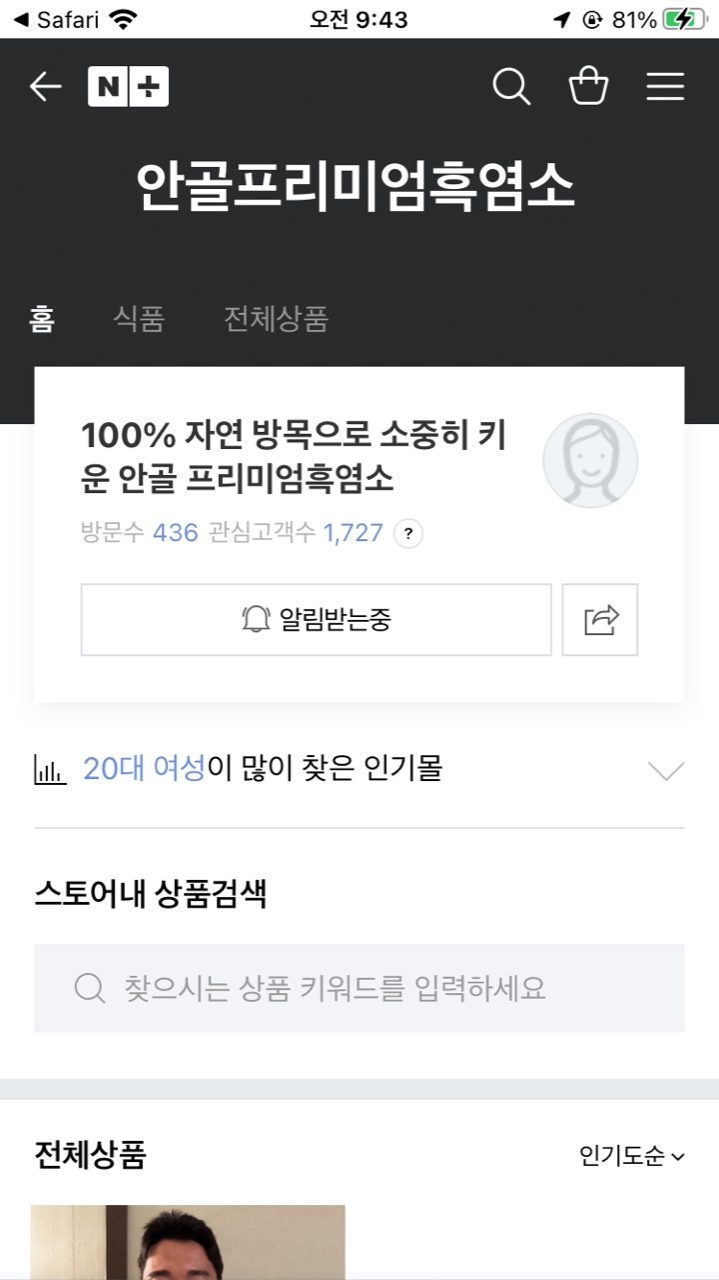The width and height of the screenshot is (719, 1280).
Task: Open Naver Plus logo link
Action: 128,87
